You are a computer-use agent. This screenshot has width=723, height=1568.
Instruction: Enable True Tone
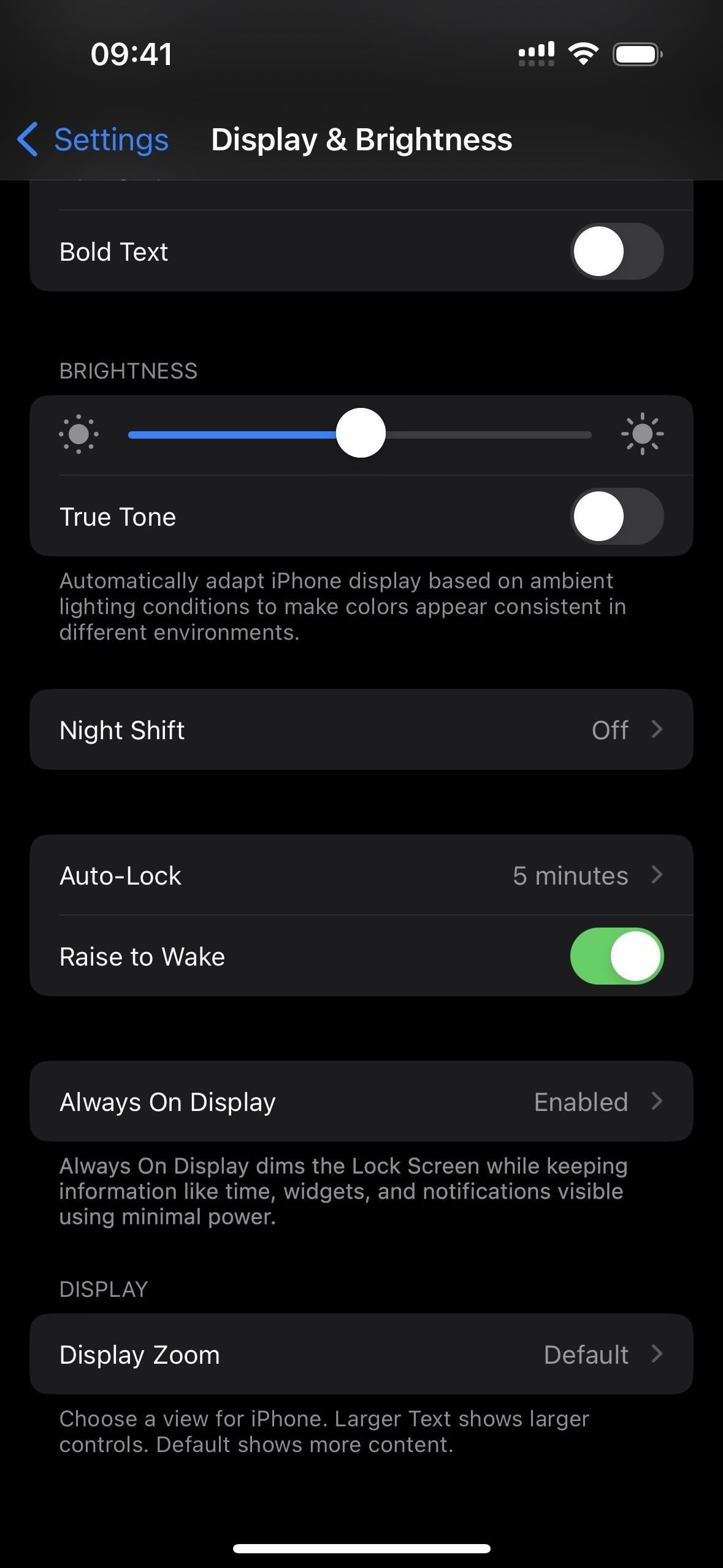[616, 516]
